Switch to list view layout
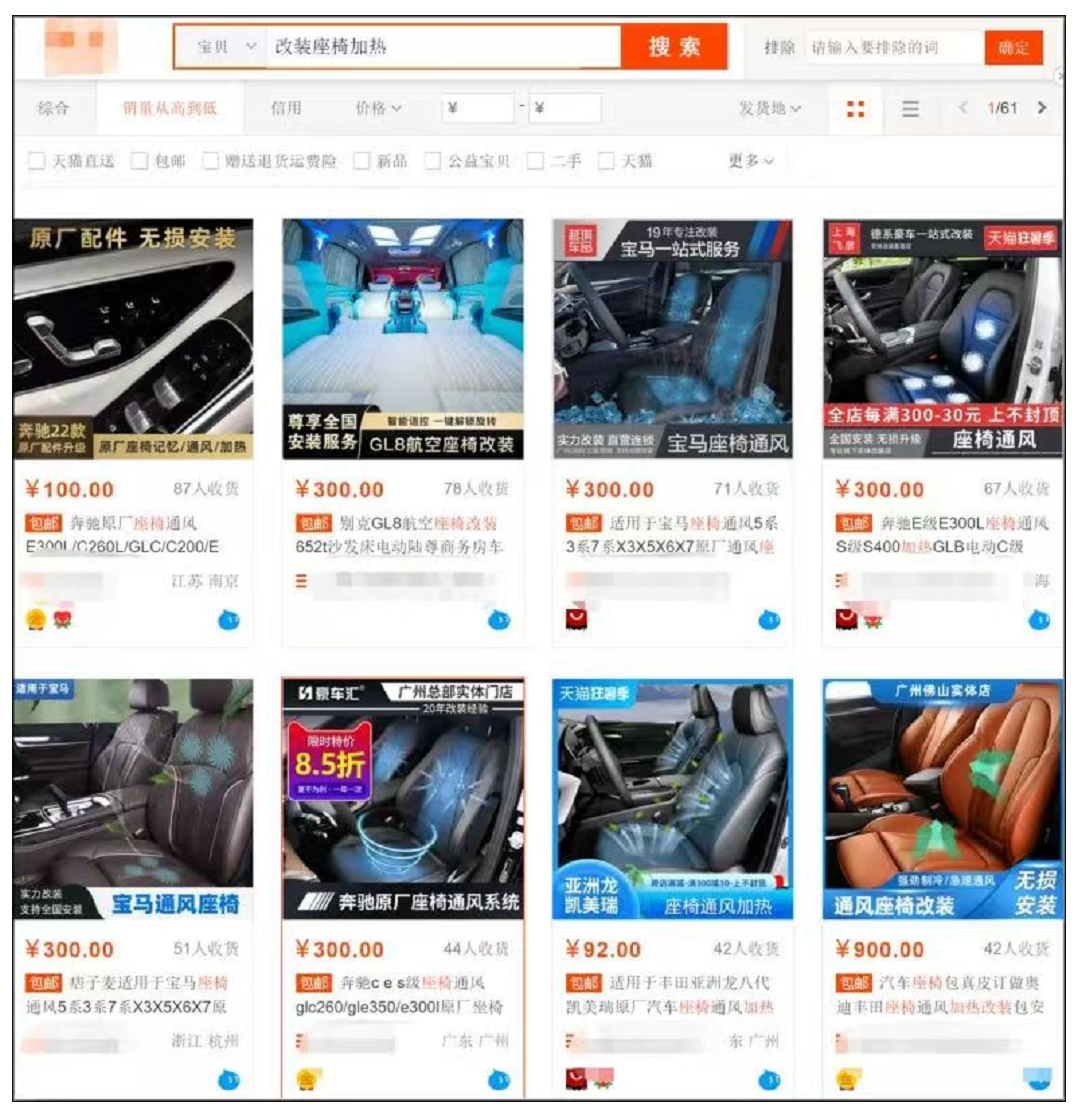Image resolution: width=1076 pixels, height=1111 pixels. point(910,108)
